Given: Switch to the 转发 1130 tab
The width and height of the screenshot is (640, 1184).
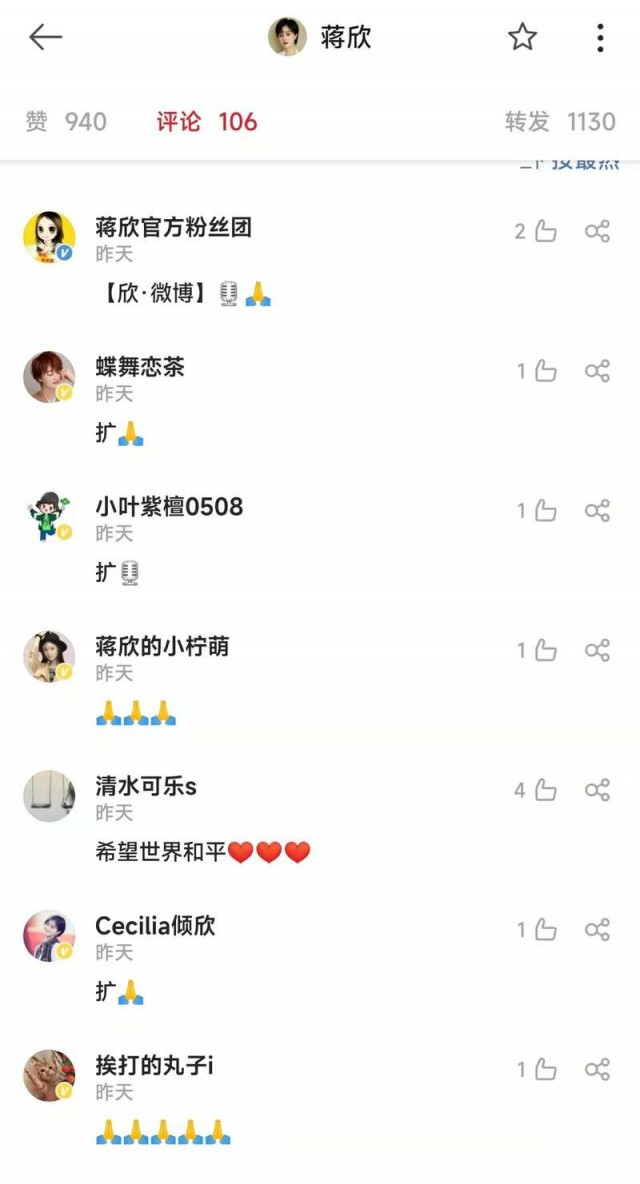Looking at the screenshot, I should [560, 122].
